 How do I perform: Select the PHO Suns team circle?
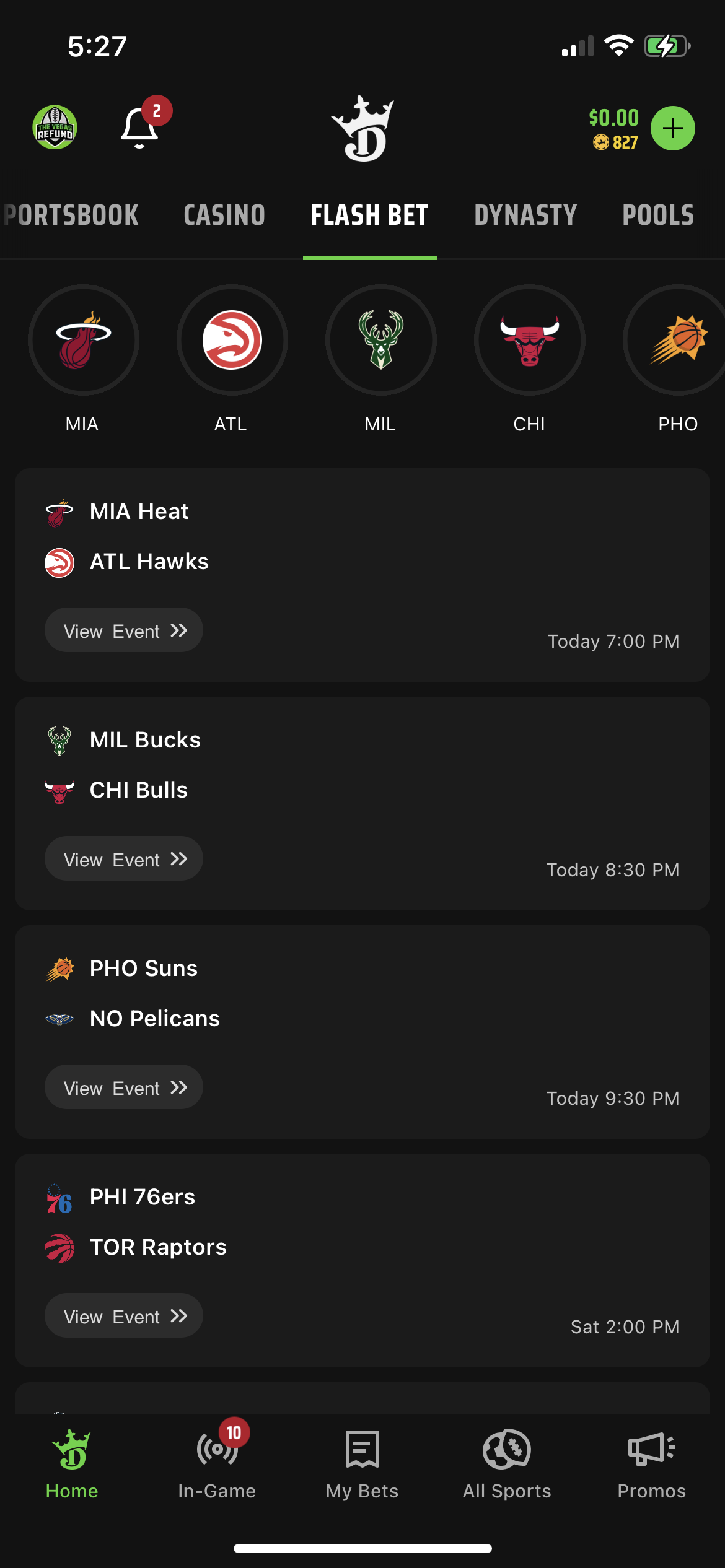pos(677,340)
